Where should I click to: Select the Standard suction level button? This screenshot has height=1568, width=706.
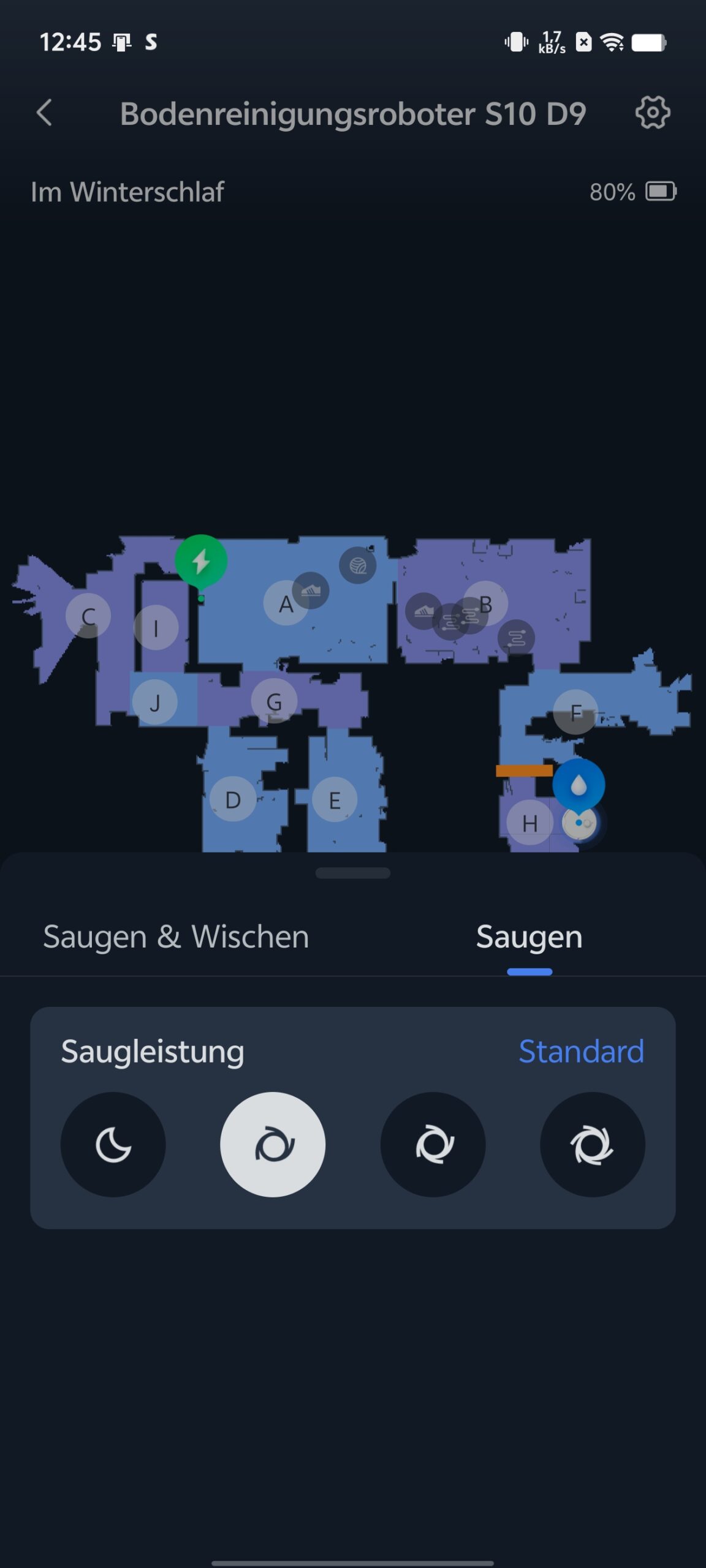pos(273,1144)
